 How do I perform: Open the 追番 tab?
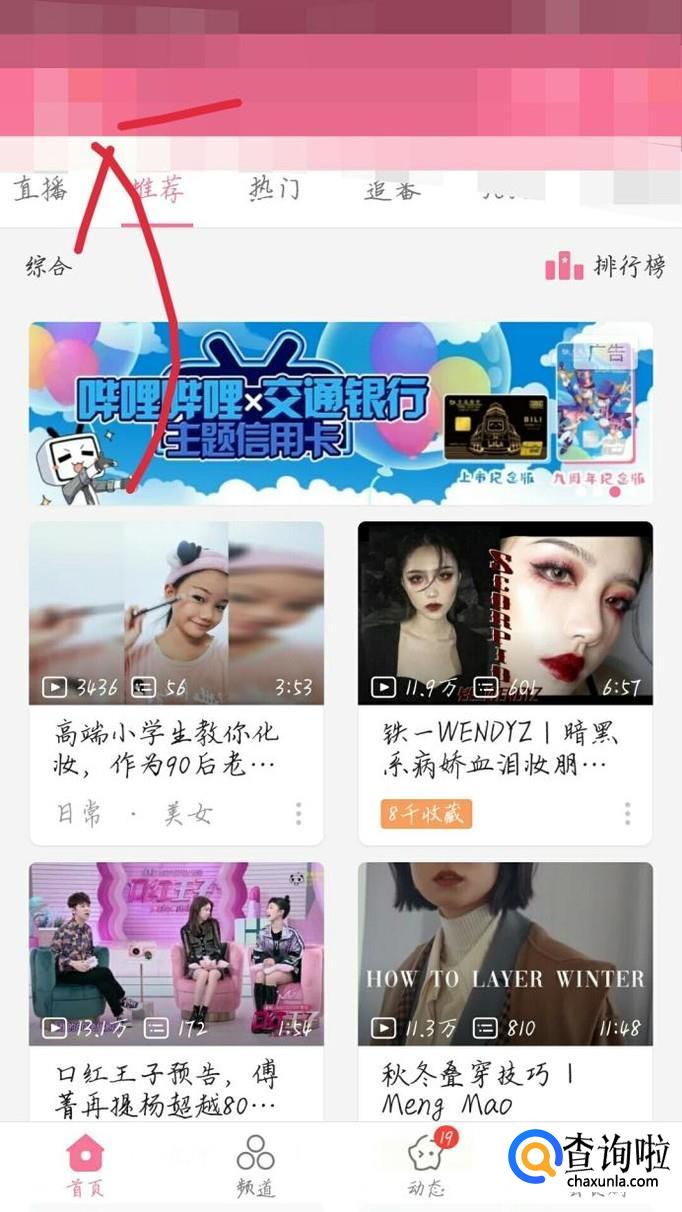click(x=391, y=190)
